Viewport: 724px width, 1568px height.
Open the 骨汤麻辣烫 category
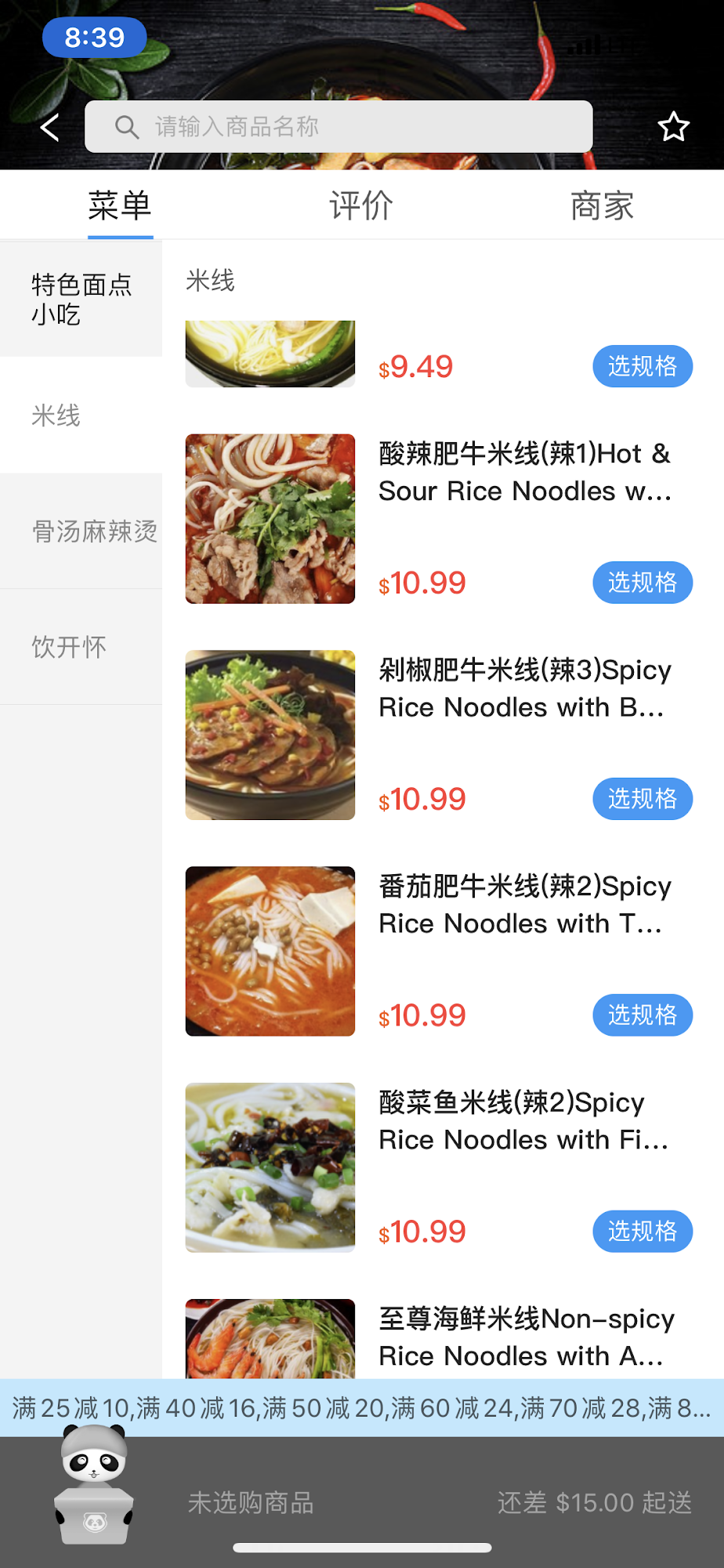(94, 532)
